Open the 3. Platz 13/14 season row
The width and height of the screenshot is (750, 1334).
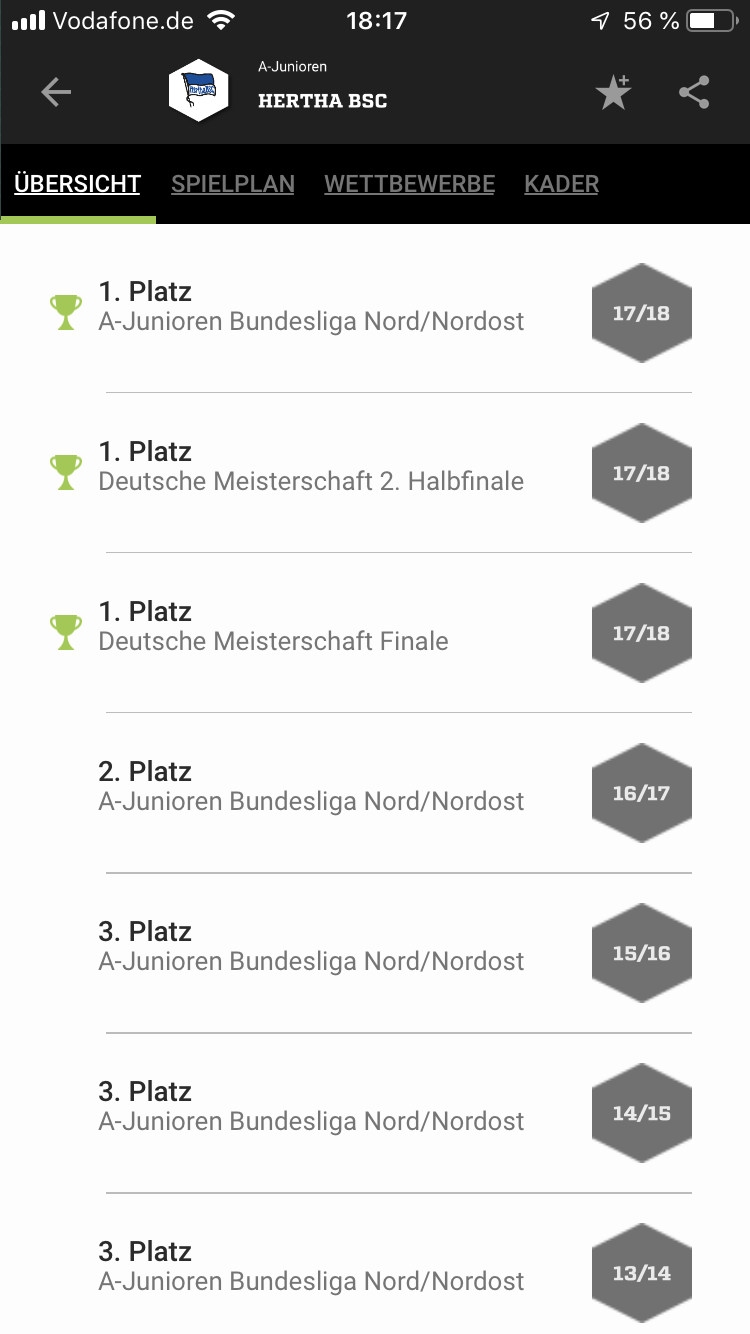[x=375, y=1264]
